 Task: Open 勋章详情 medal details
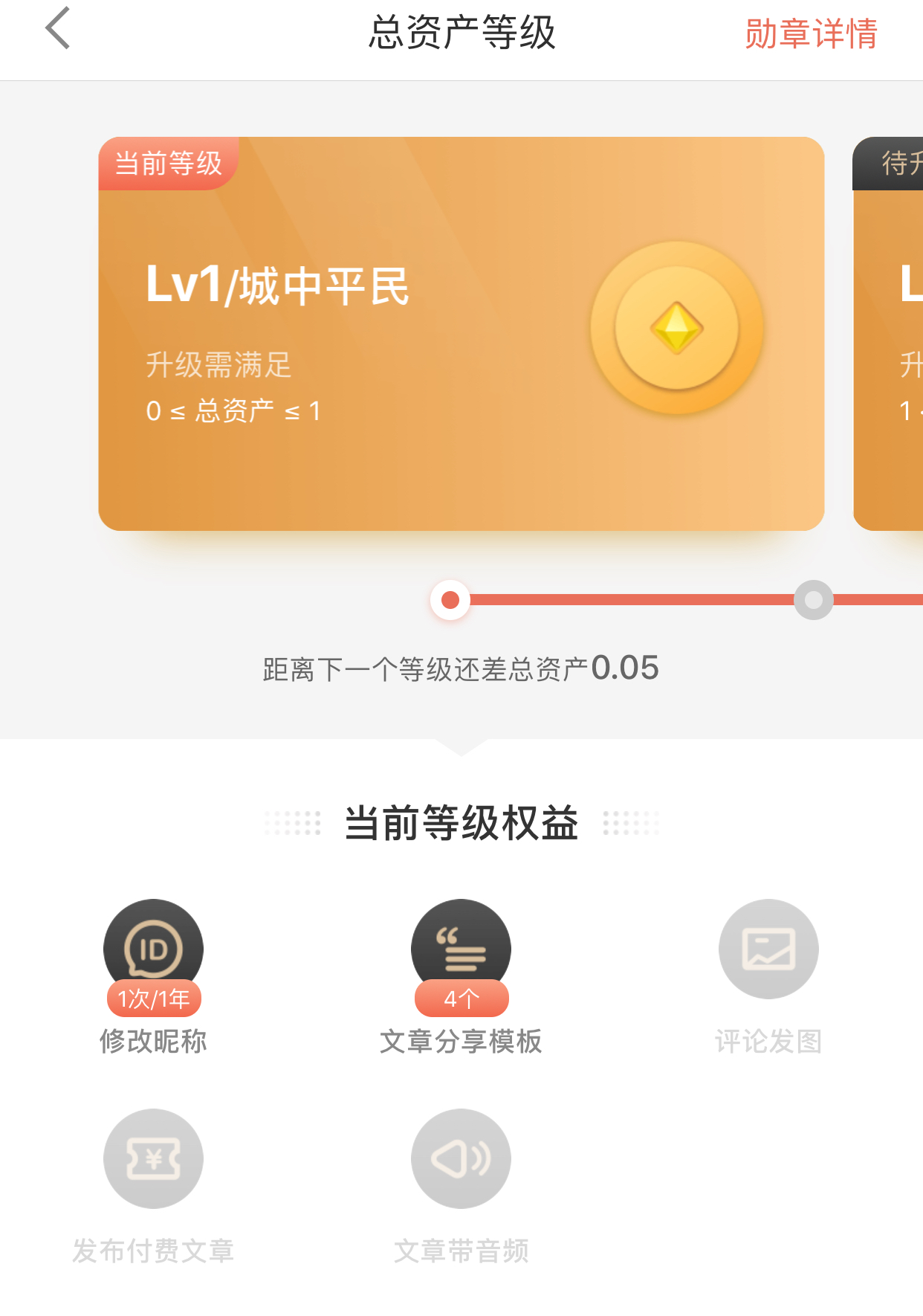(x=811, y=34)
